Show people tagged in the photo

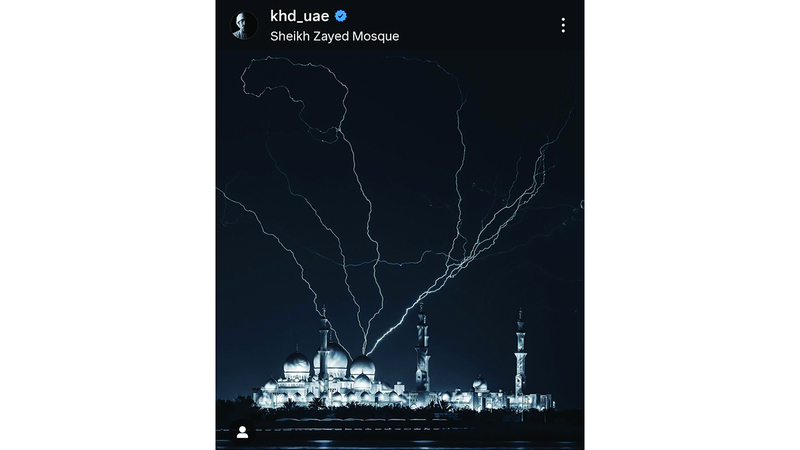[242, 432]
